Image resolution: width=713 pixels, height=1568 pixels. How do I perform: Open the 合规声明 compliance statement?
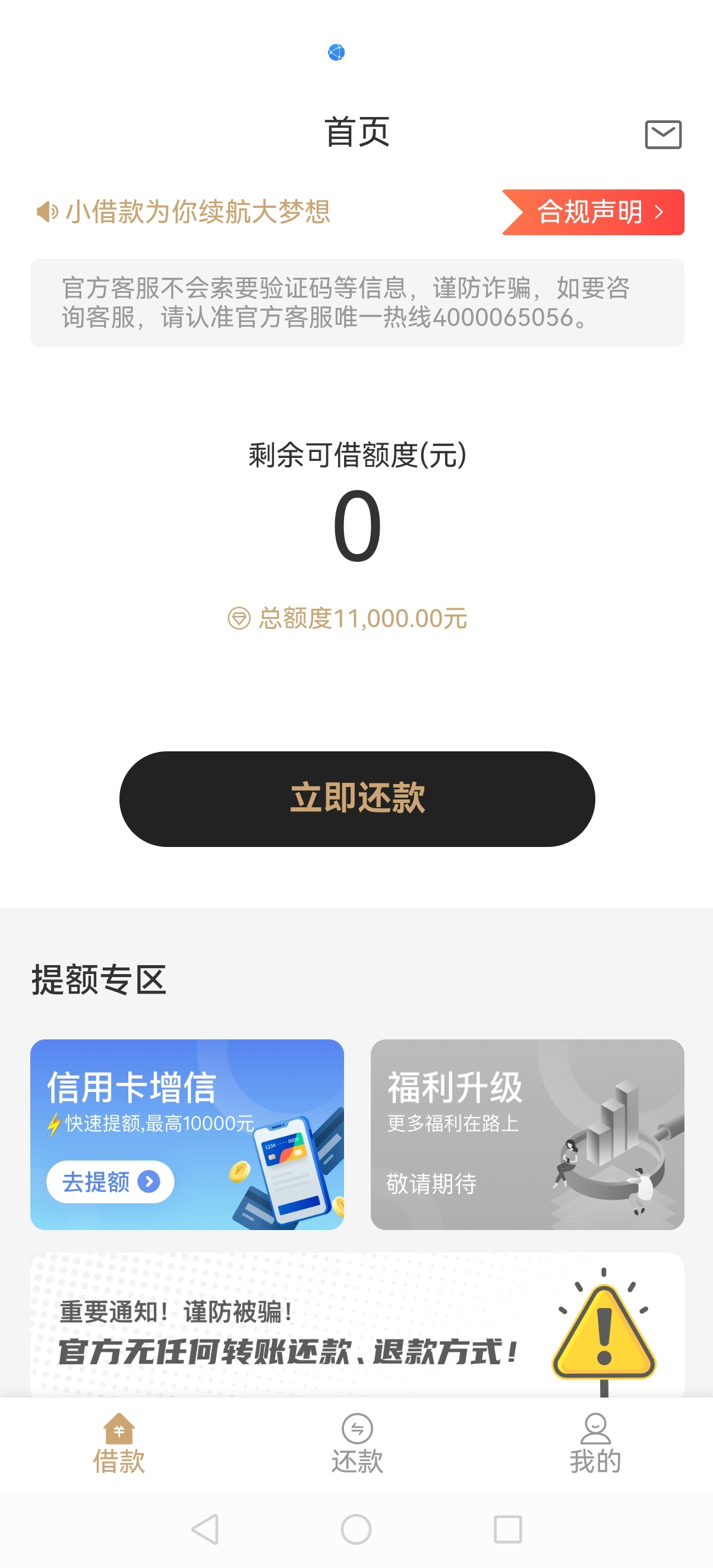pos(593,212)
